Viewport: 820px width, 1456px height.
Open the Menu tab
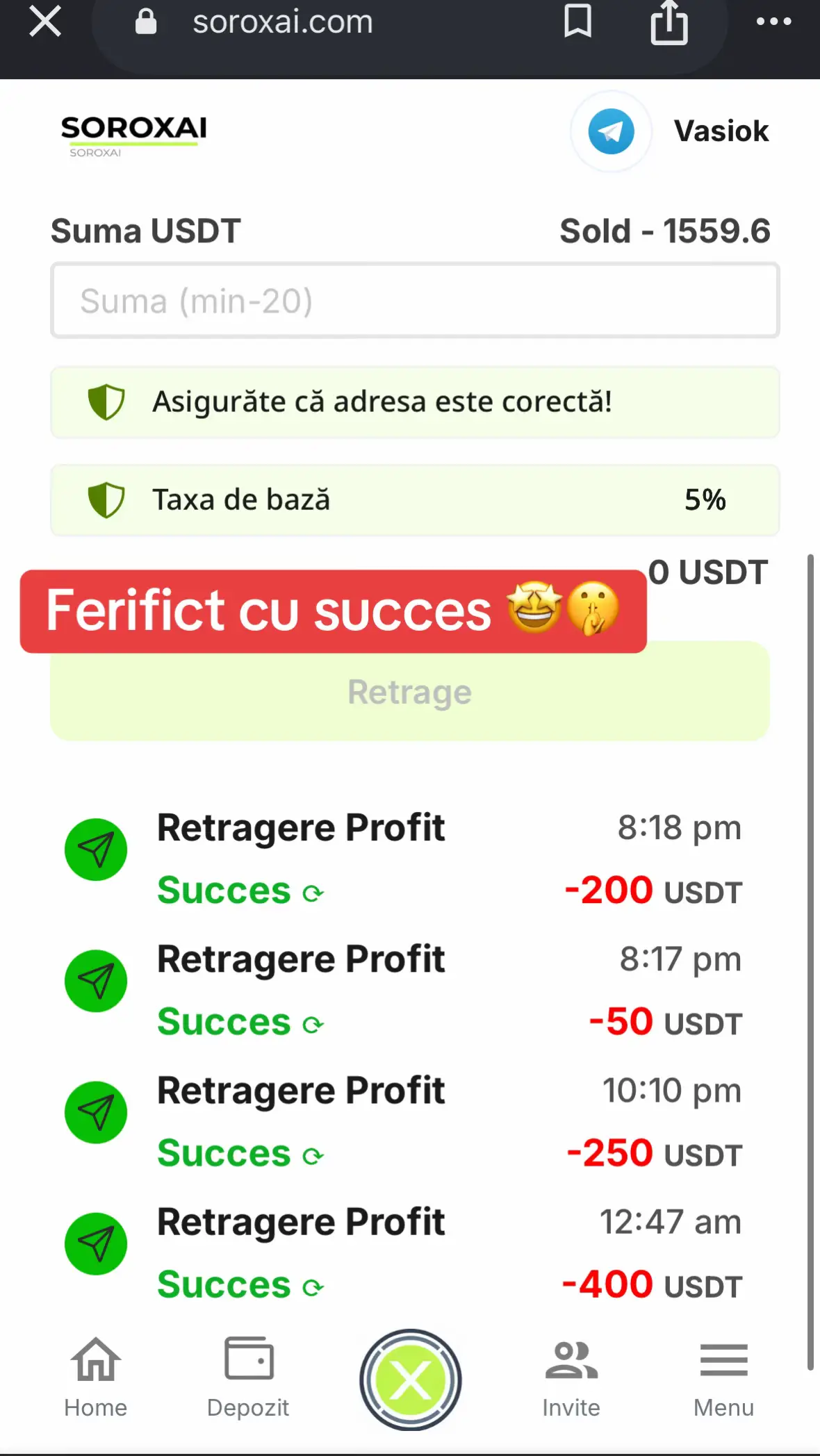723,1378
